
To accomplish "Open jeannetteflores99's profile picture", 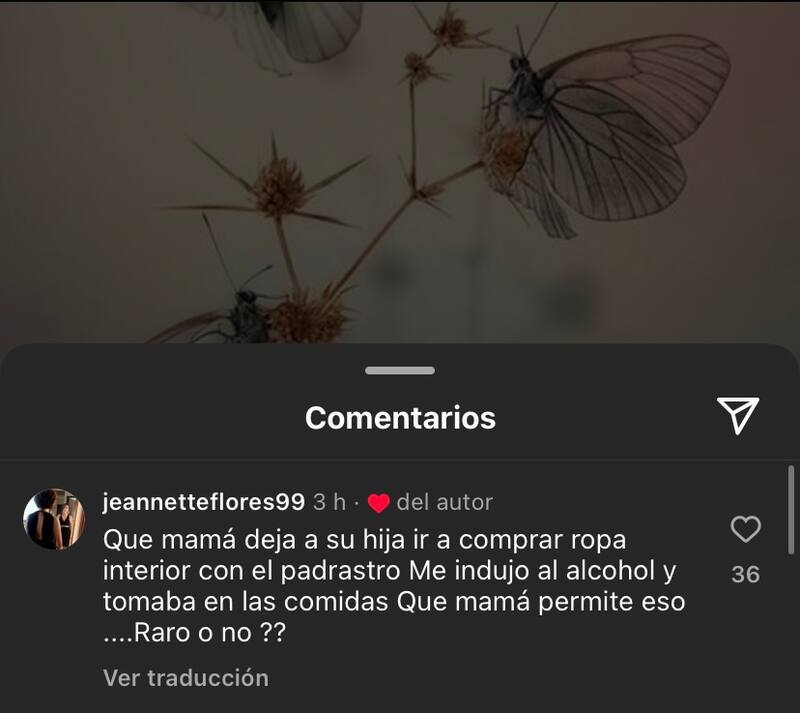I will coord(54,519).
